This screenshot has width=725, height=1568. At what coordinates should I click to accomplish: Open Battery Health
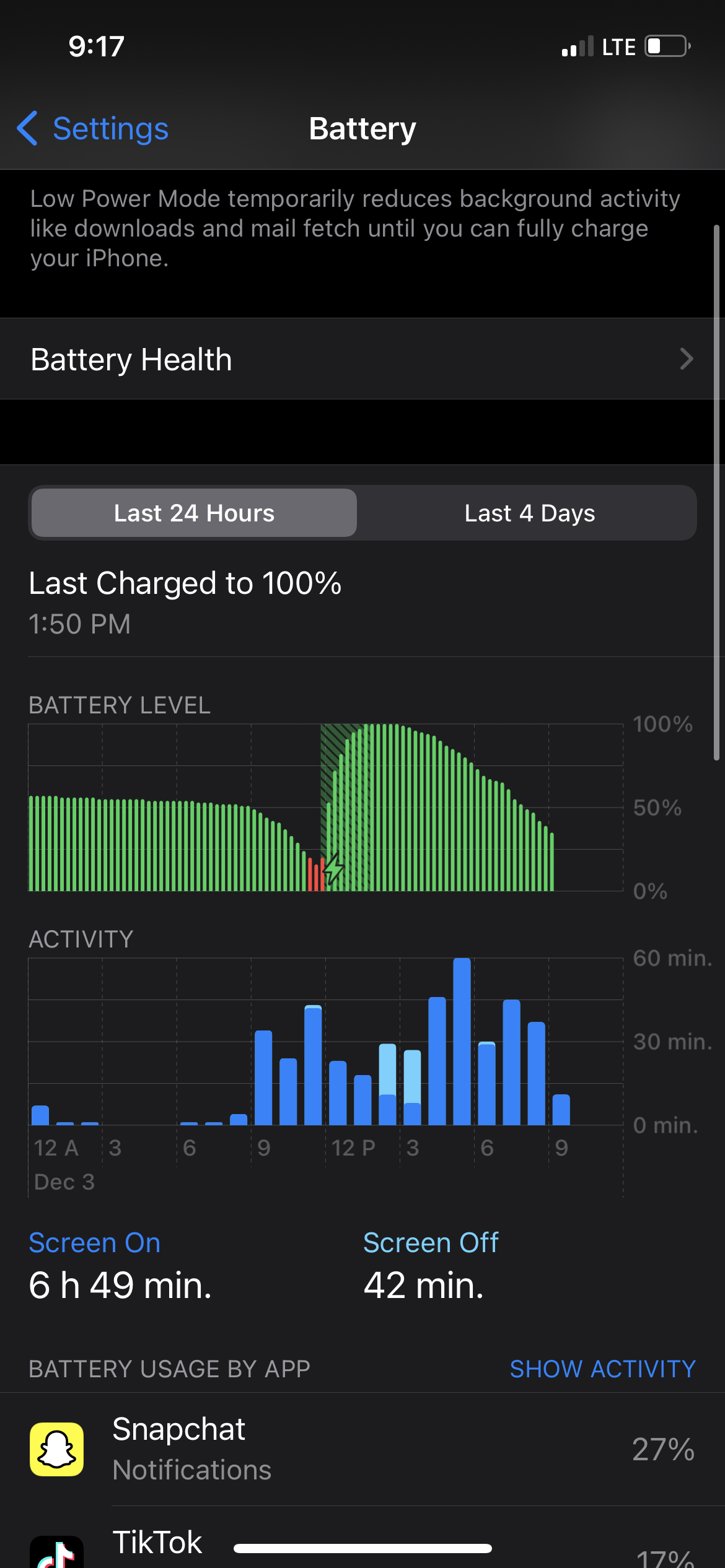362,359
